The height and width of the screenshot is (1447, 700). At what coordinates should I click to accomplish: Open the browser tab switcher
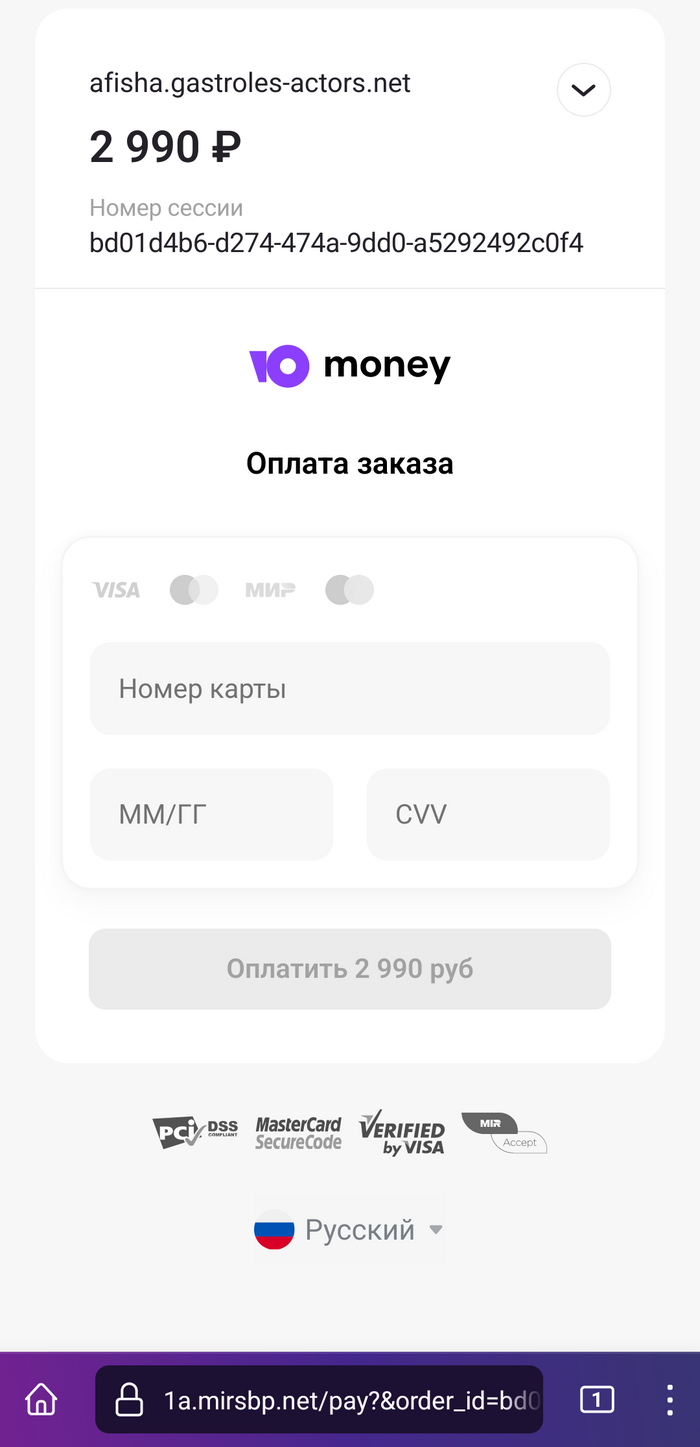click(597, 1399)
